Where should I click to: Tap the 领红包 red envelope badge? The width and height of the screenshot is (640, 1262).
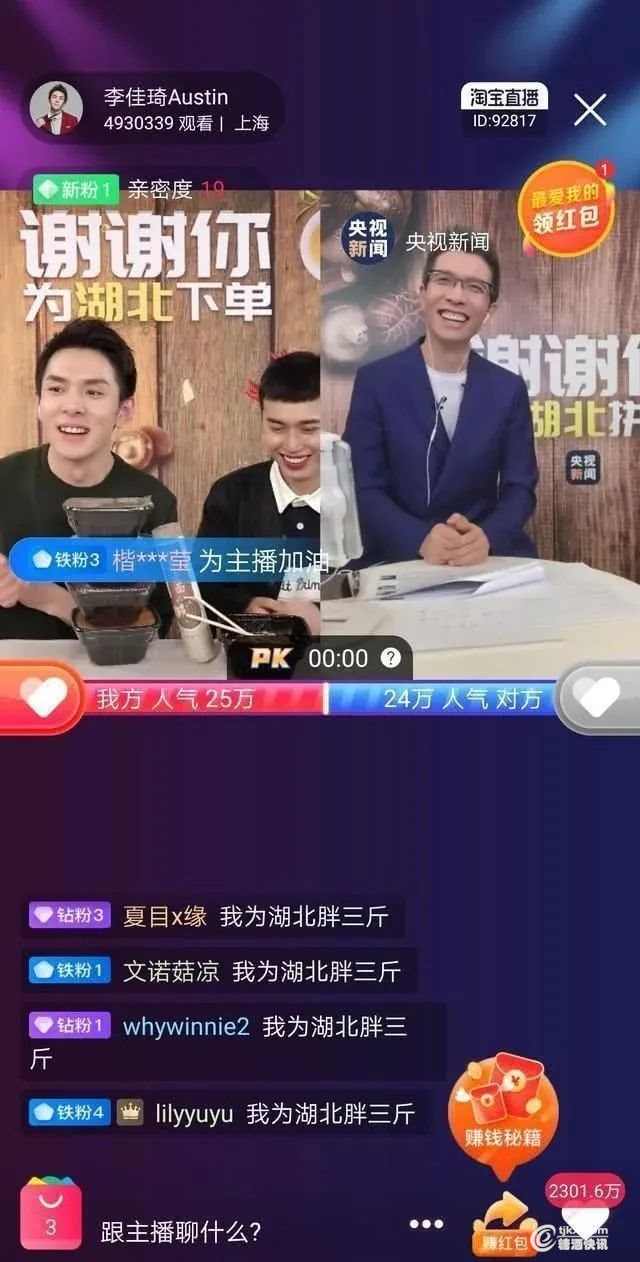click(566, 208)
